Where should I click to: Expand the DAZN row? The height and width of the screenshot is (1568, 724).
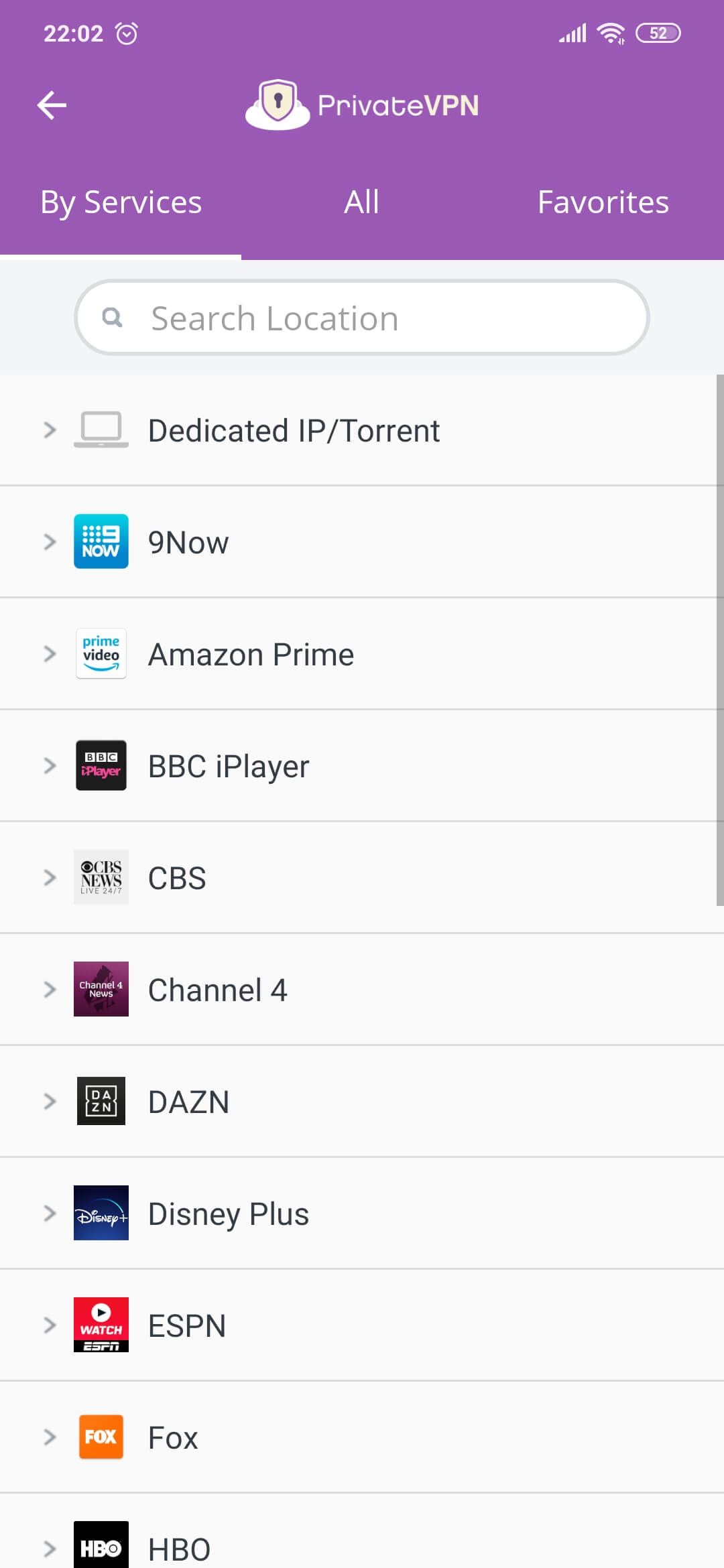tap(362, 1102)
